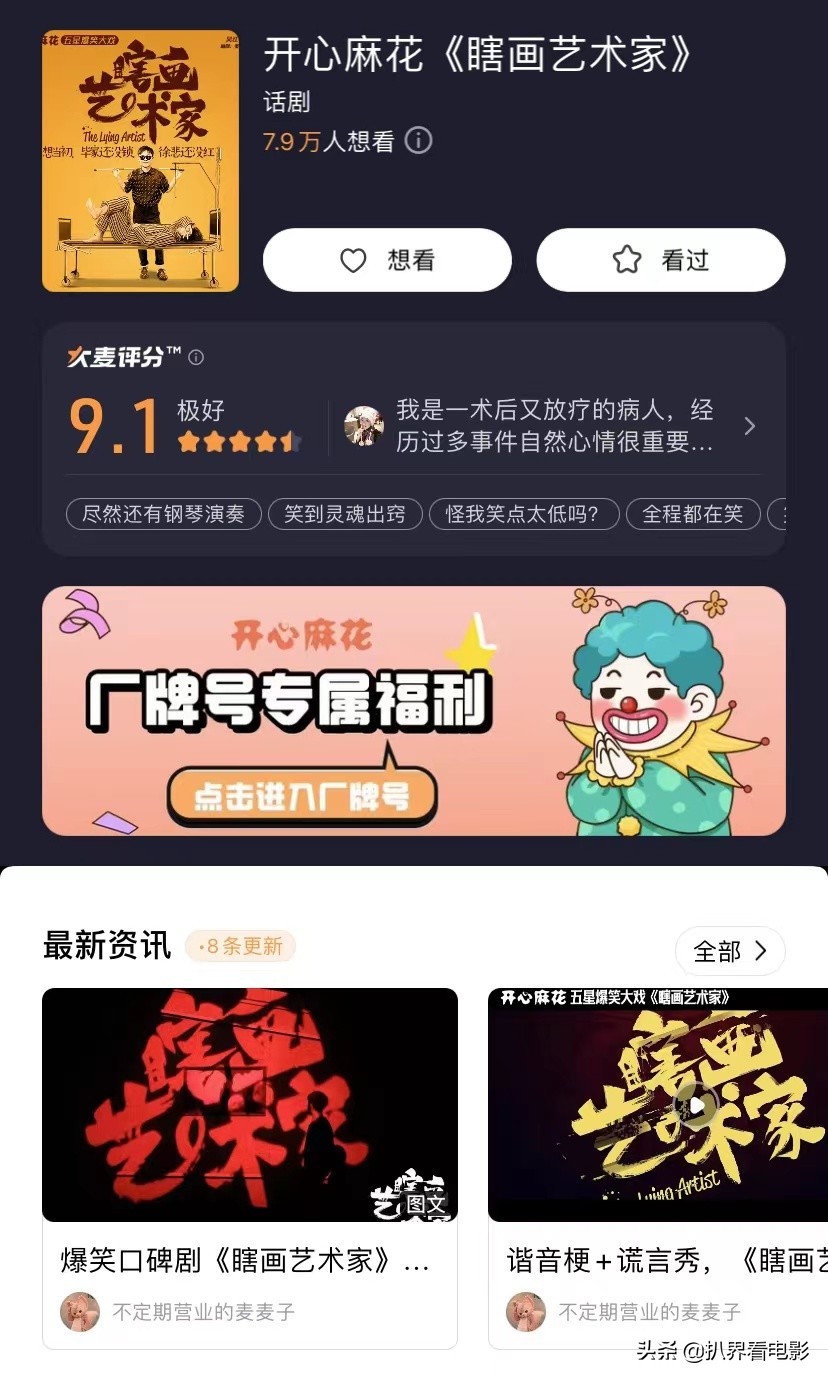Open the full news list via 全部 arrow
Screen dimensions: 828x1380
tap(731, 951)
